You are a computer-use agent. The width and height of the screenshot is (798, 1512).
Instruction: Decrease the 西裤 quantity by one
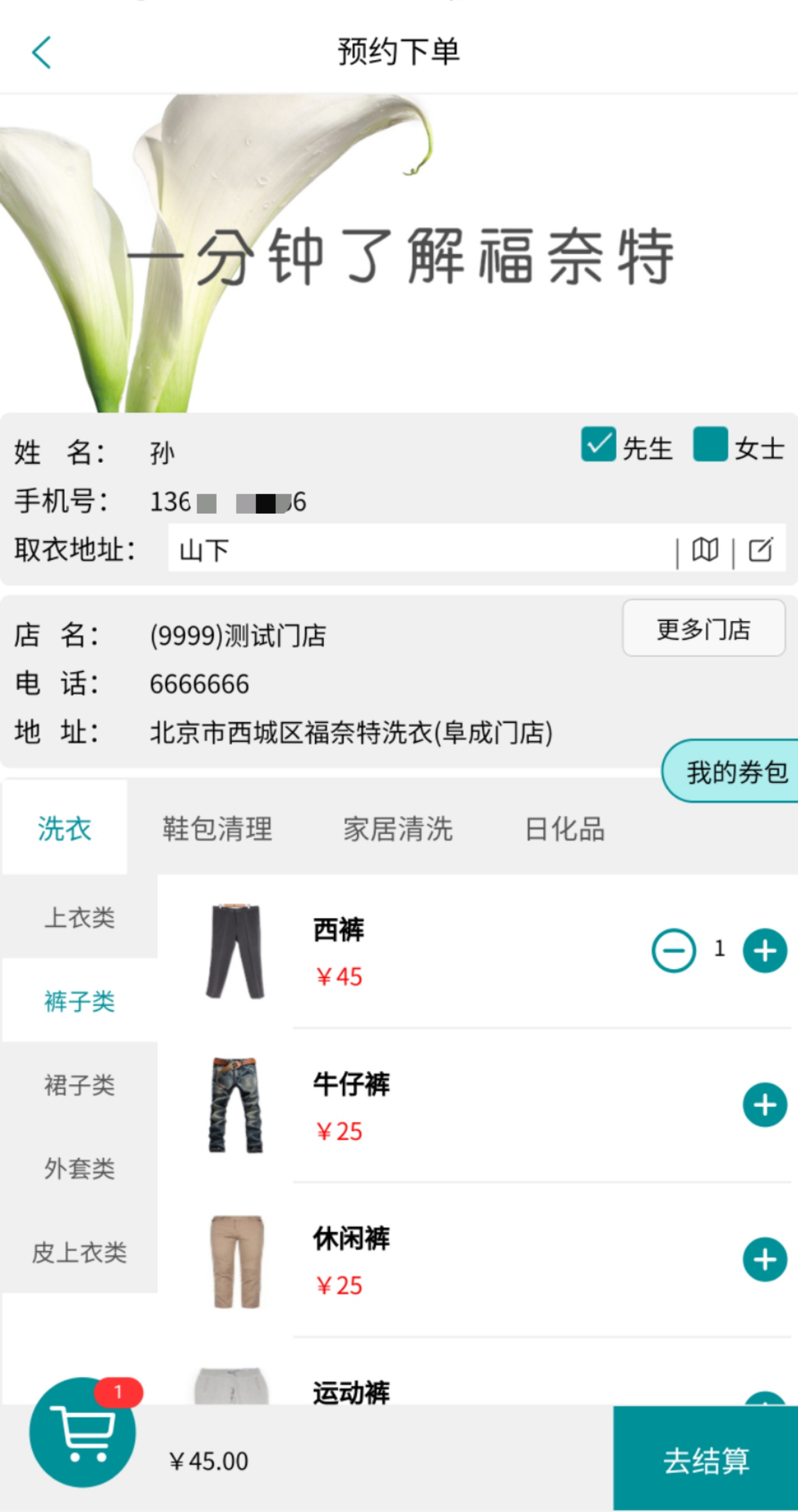tap(674, 951)
